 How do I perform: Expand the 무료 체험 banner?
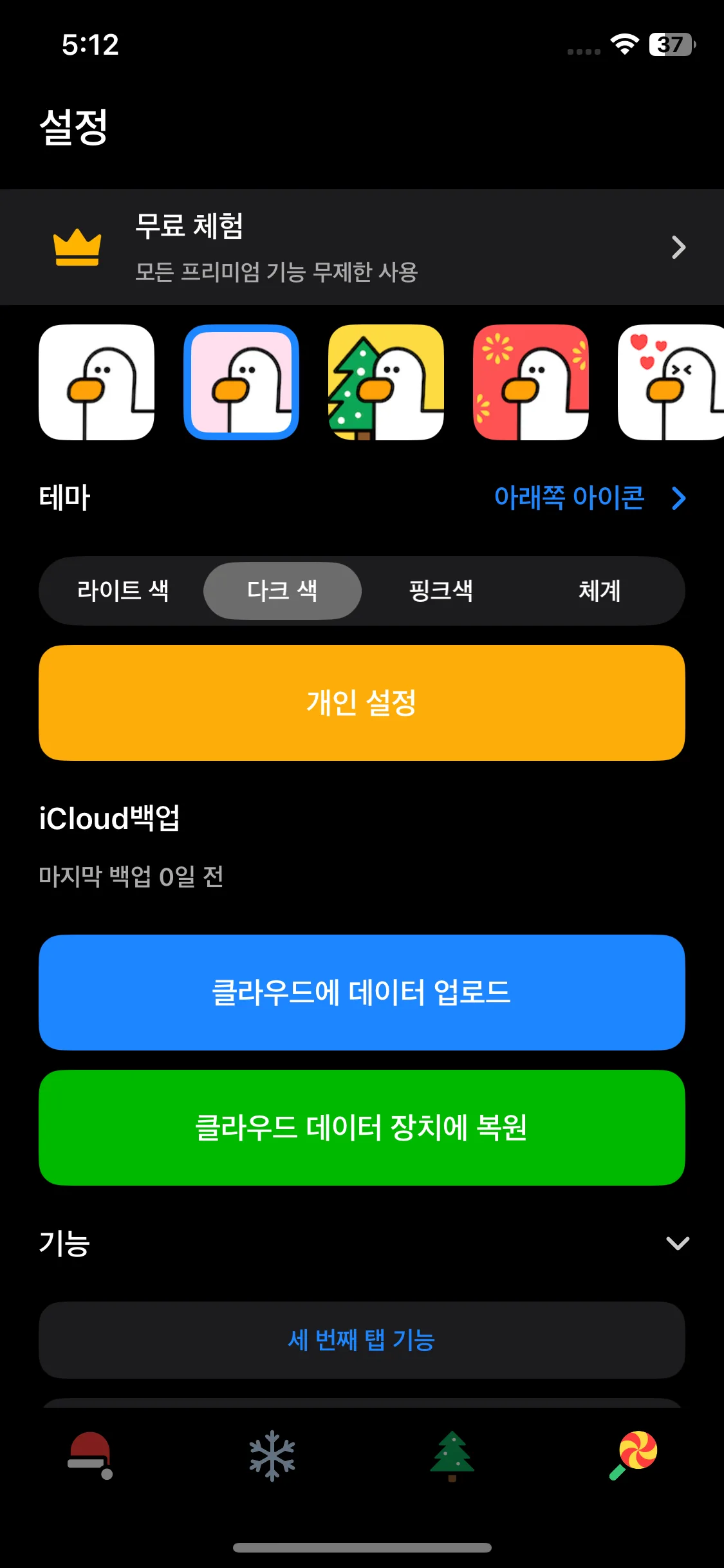pyautogui.click(x=678, y=248)
